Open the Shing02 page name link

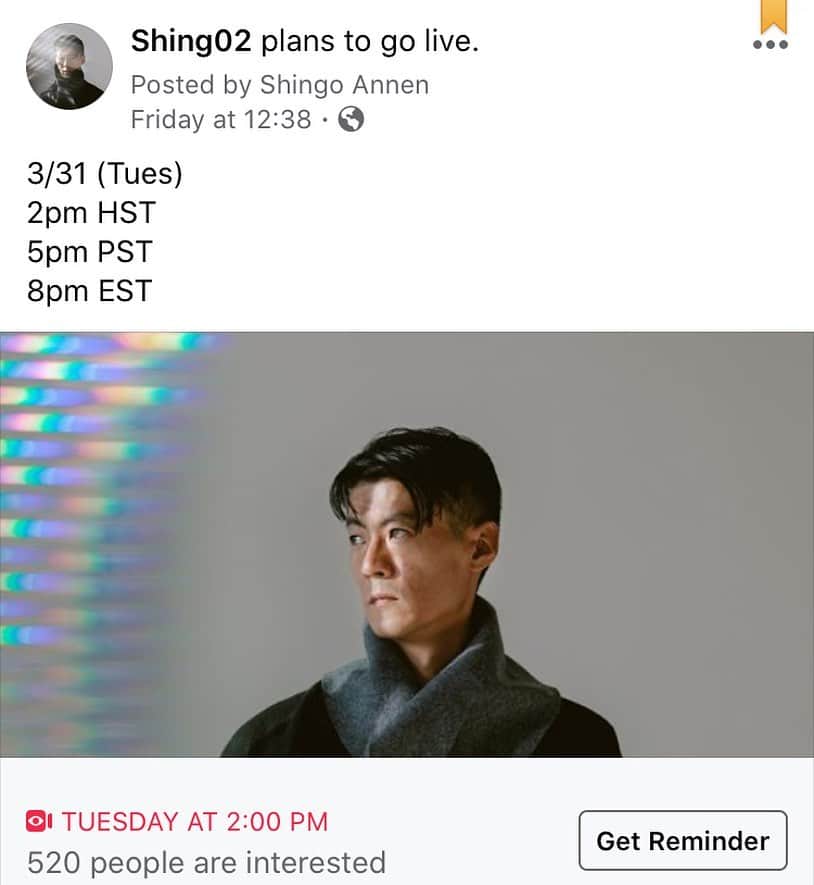point(192,44)
